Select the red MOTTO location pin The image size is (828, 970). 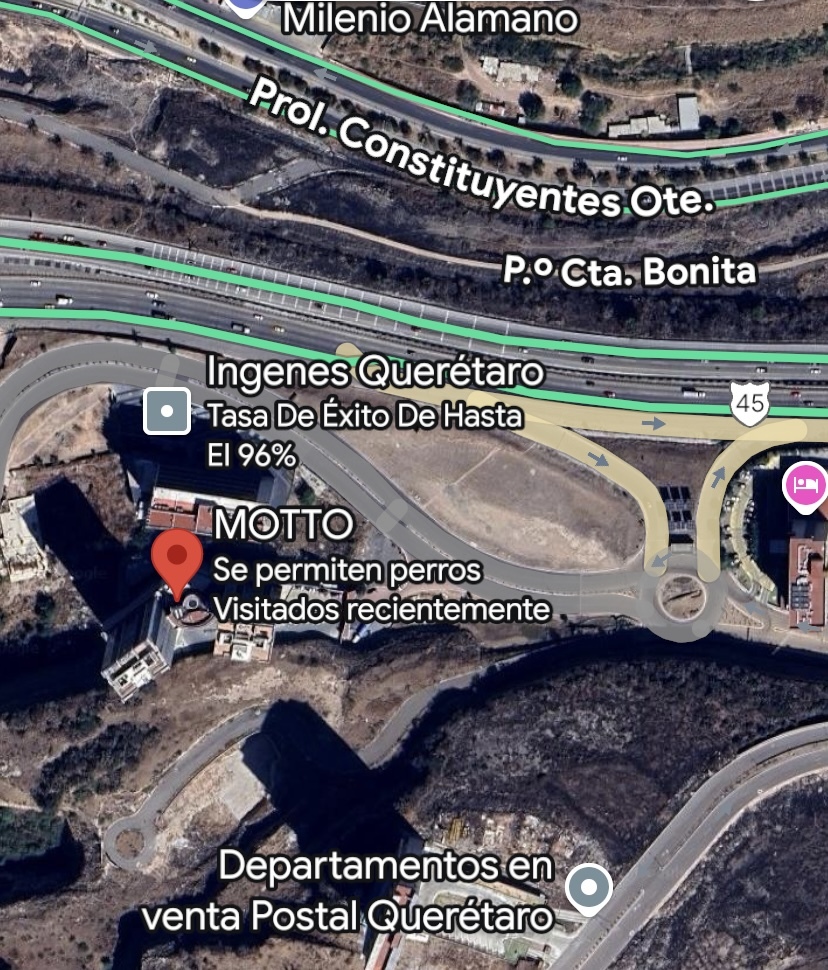coord(177,560)
